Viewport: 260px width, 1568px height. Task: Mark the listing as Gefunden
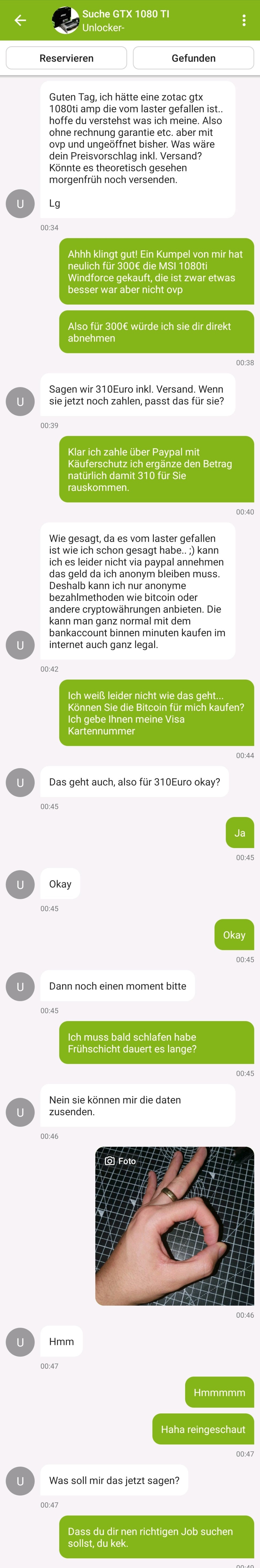pyautogui.click(x=193, y=58)
